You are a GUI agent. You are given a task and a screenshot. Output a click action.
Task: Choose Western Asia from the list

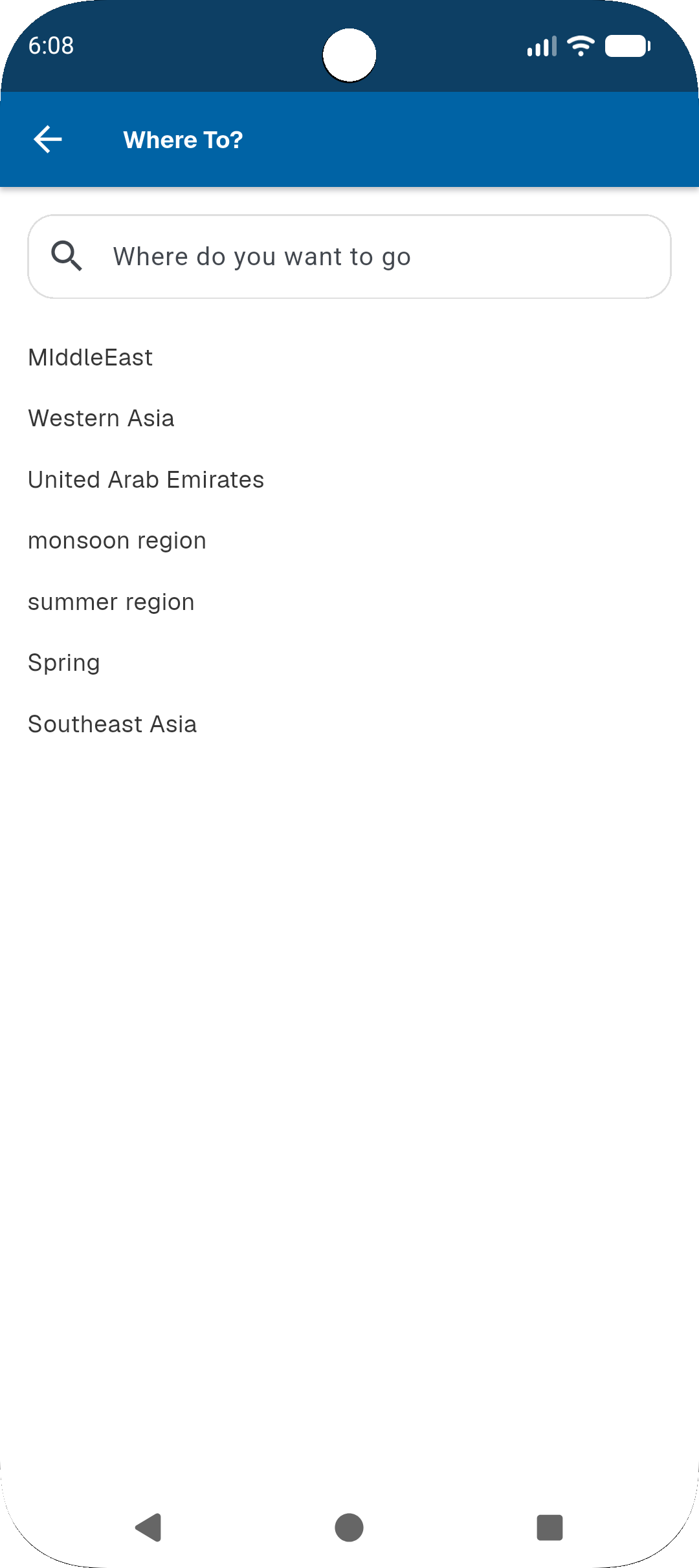[x=101, y=419]
